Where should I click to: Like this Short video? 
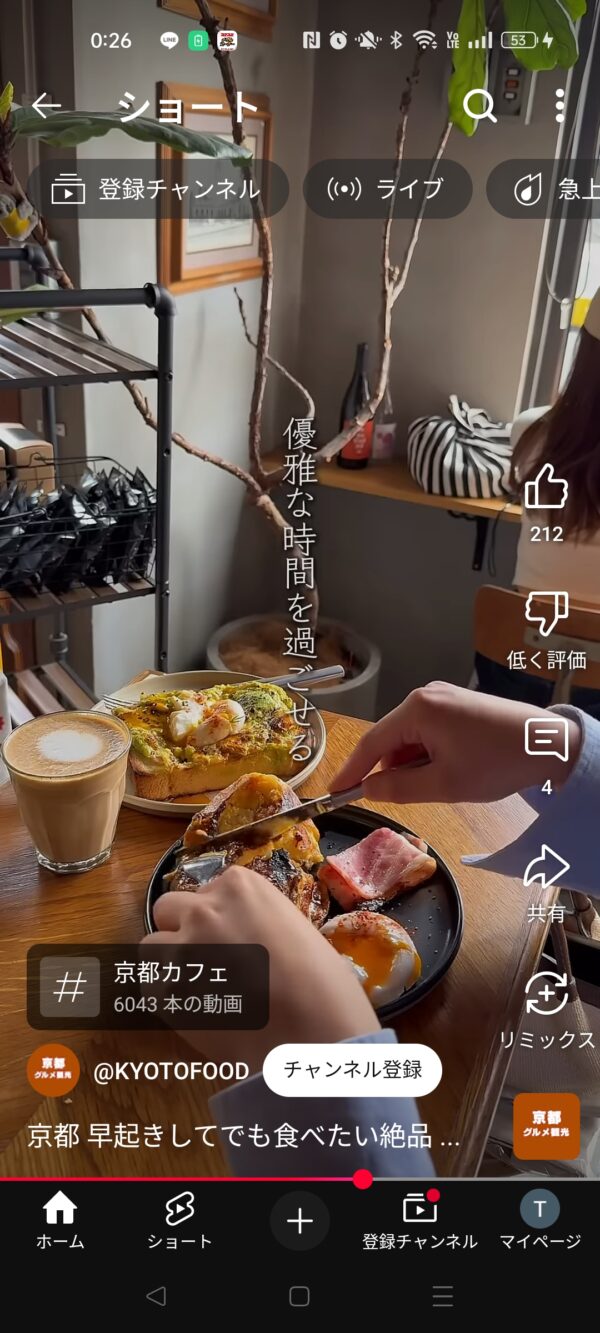click(x=546, y=487)
